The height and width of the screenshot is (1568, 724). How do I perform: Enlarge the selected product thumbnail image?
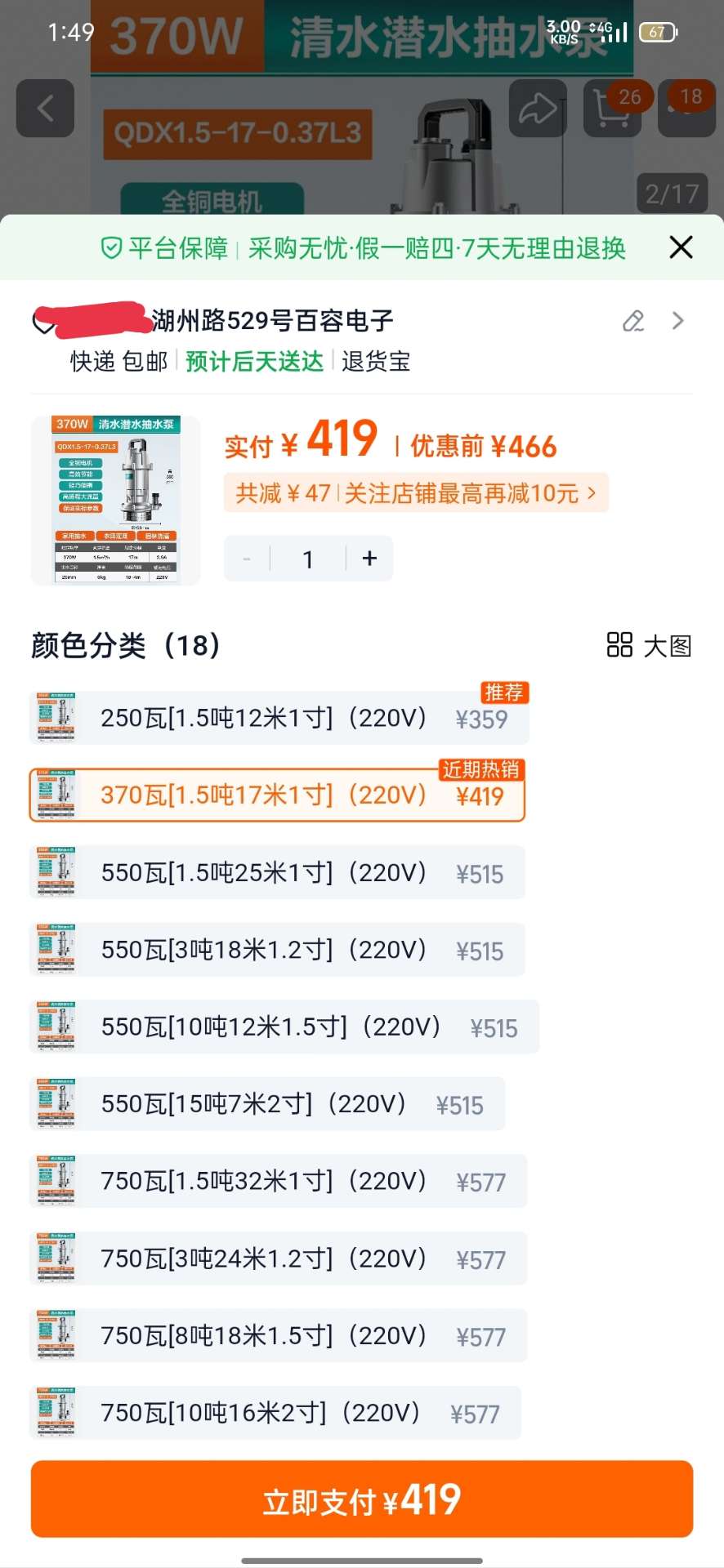tap(115, 500)
